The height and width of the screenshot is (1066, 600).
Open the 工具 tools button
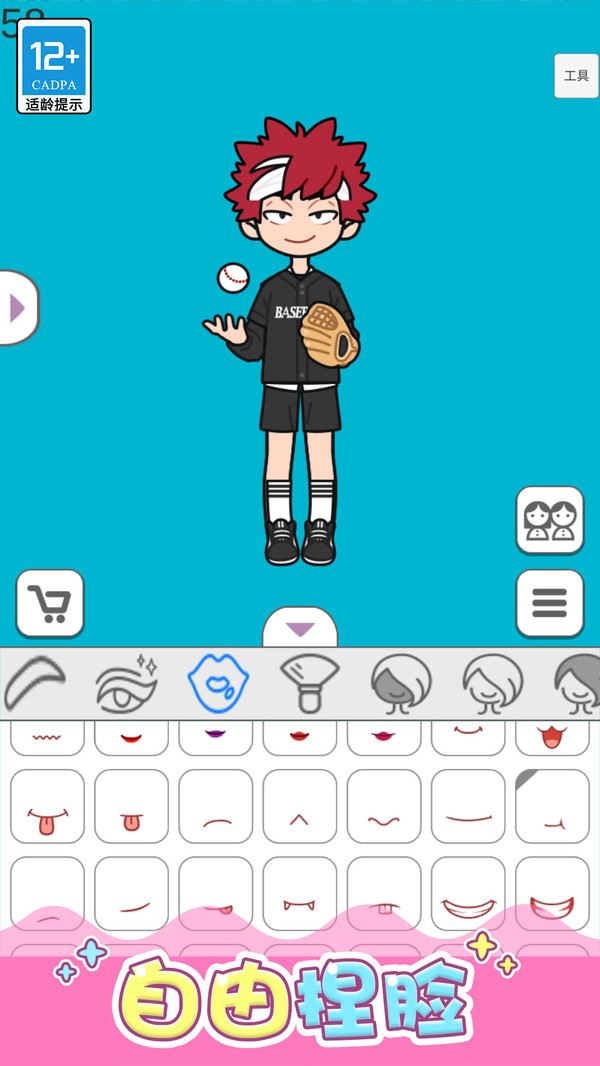pyautogui.click(x=576, y=76)
